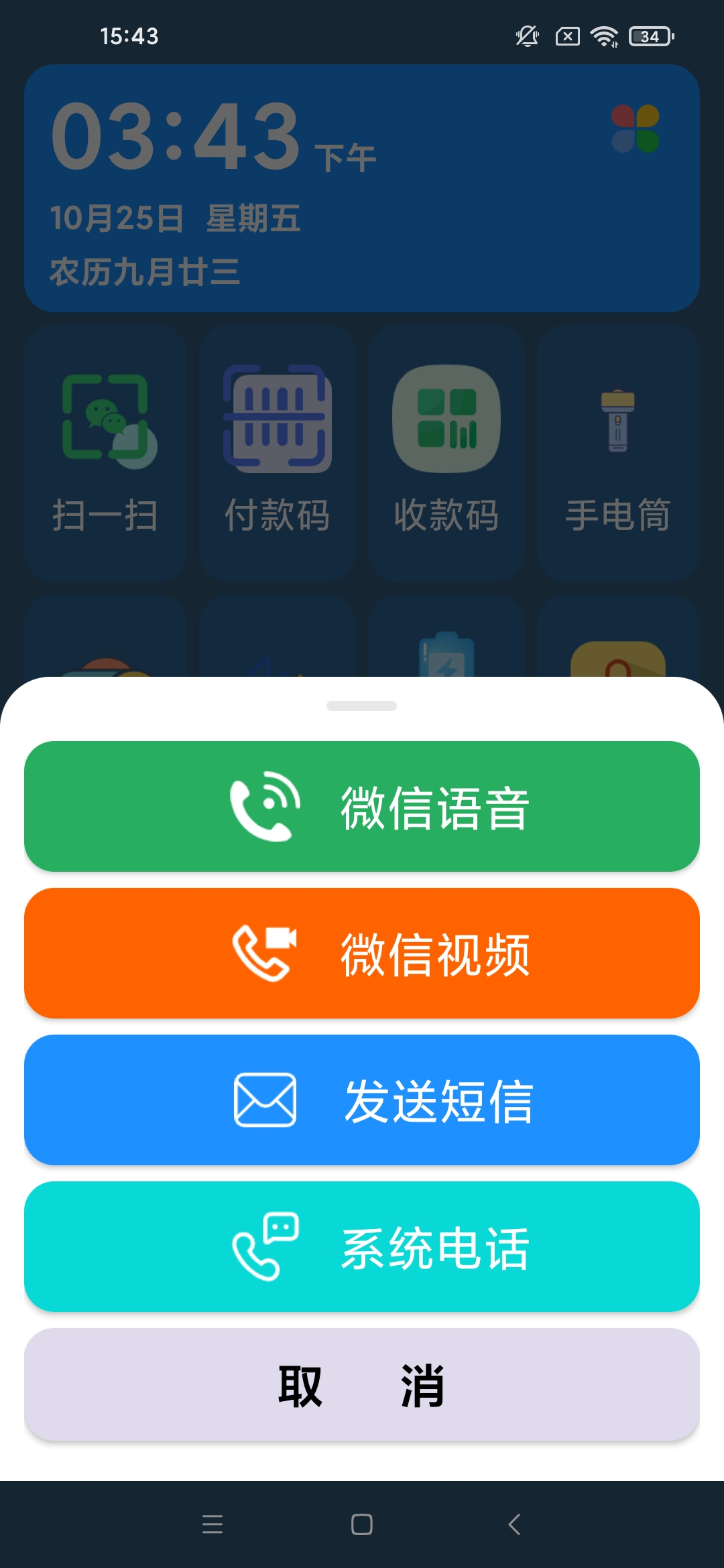Open the 收款码 collection code shortcut
This screenshot has height=1568, width=724.
pos(446,456)
